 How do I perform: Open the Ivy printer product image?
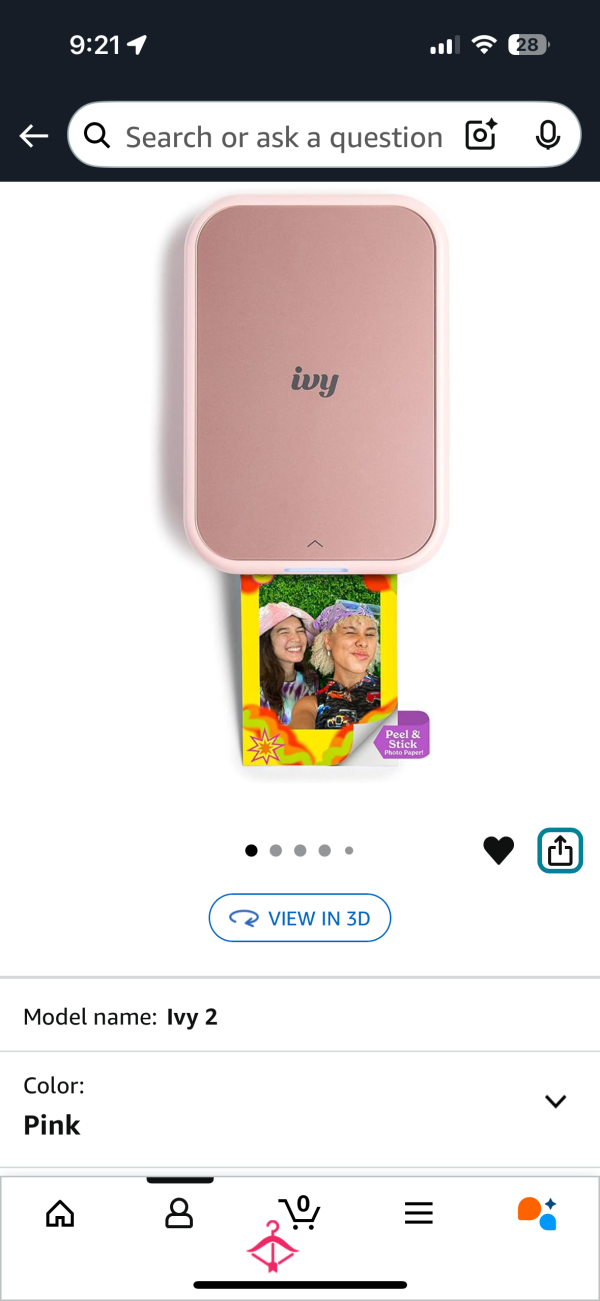pyautogui.click(x=314, y=482)
